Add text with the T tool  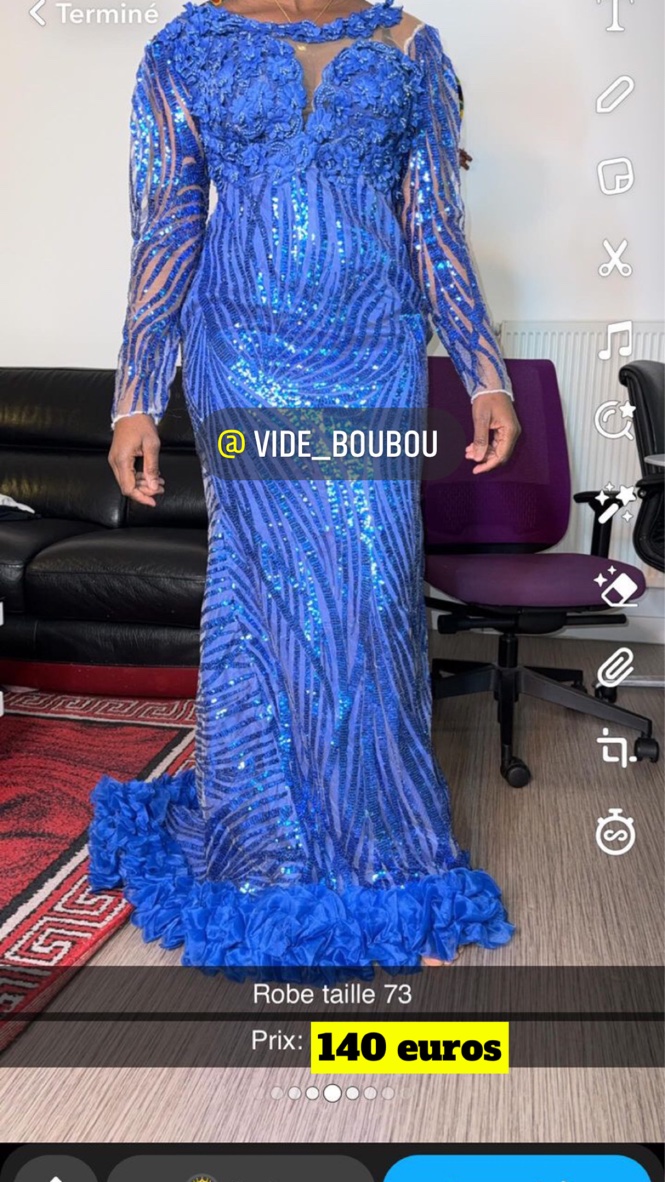coord(615,14)
